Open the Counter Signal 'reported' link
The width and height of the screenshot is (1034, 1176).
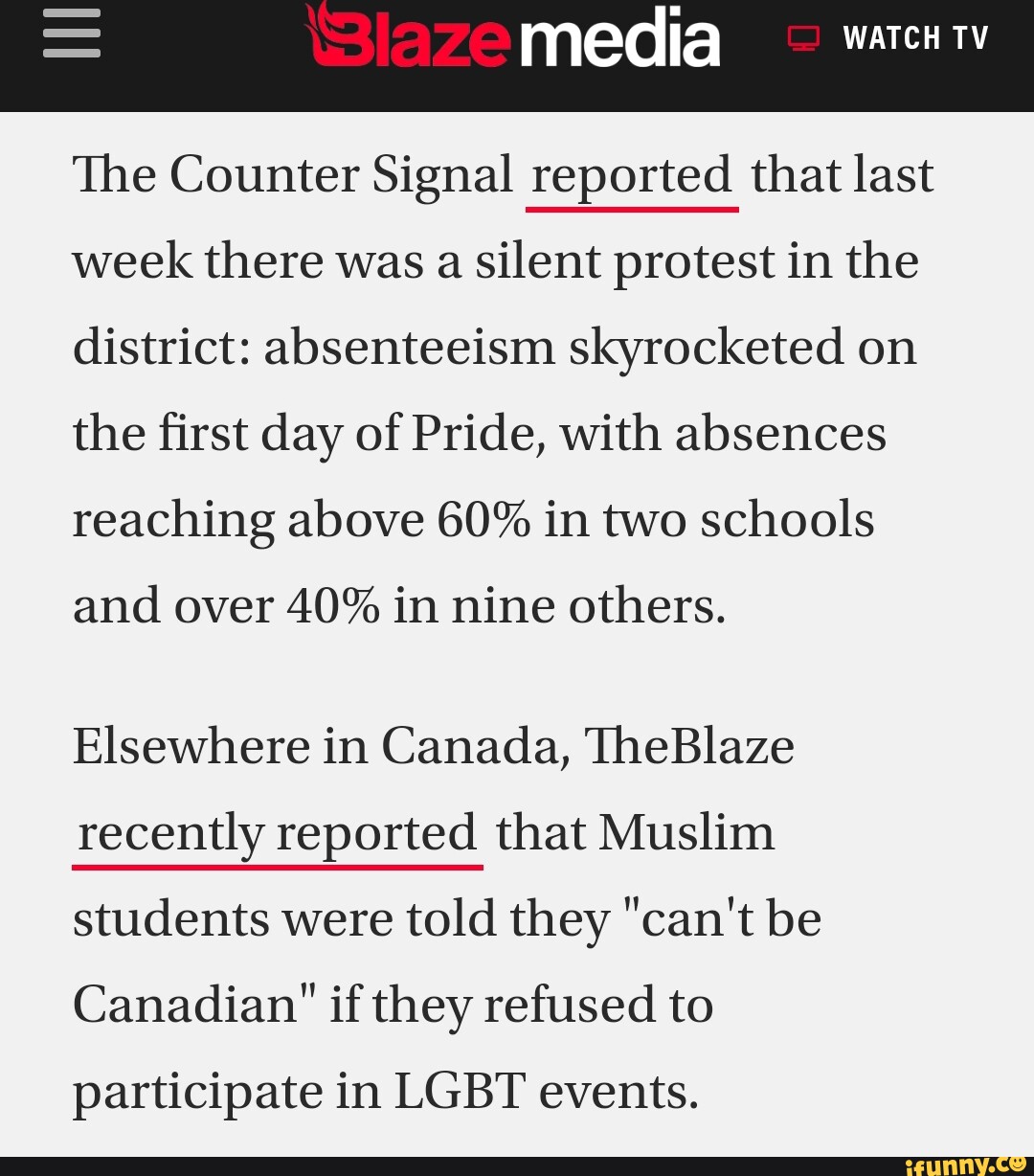pyautogui.click(x=632, y=176)
